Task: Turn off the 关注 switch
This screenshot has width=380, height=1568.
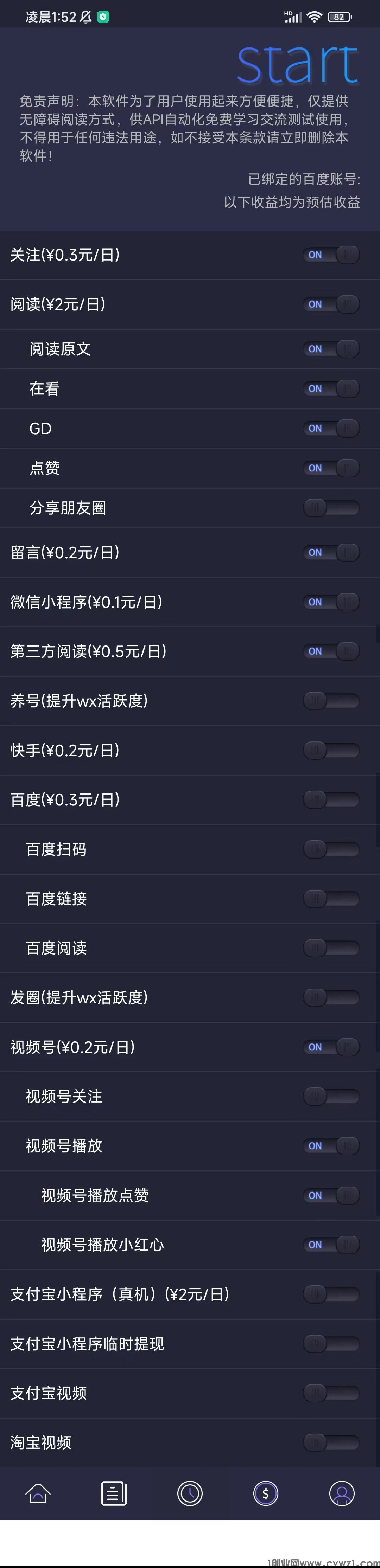Action: click(x=331, y=255)
